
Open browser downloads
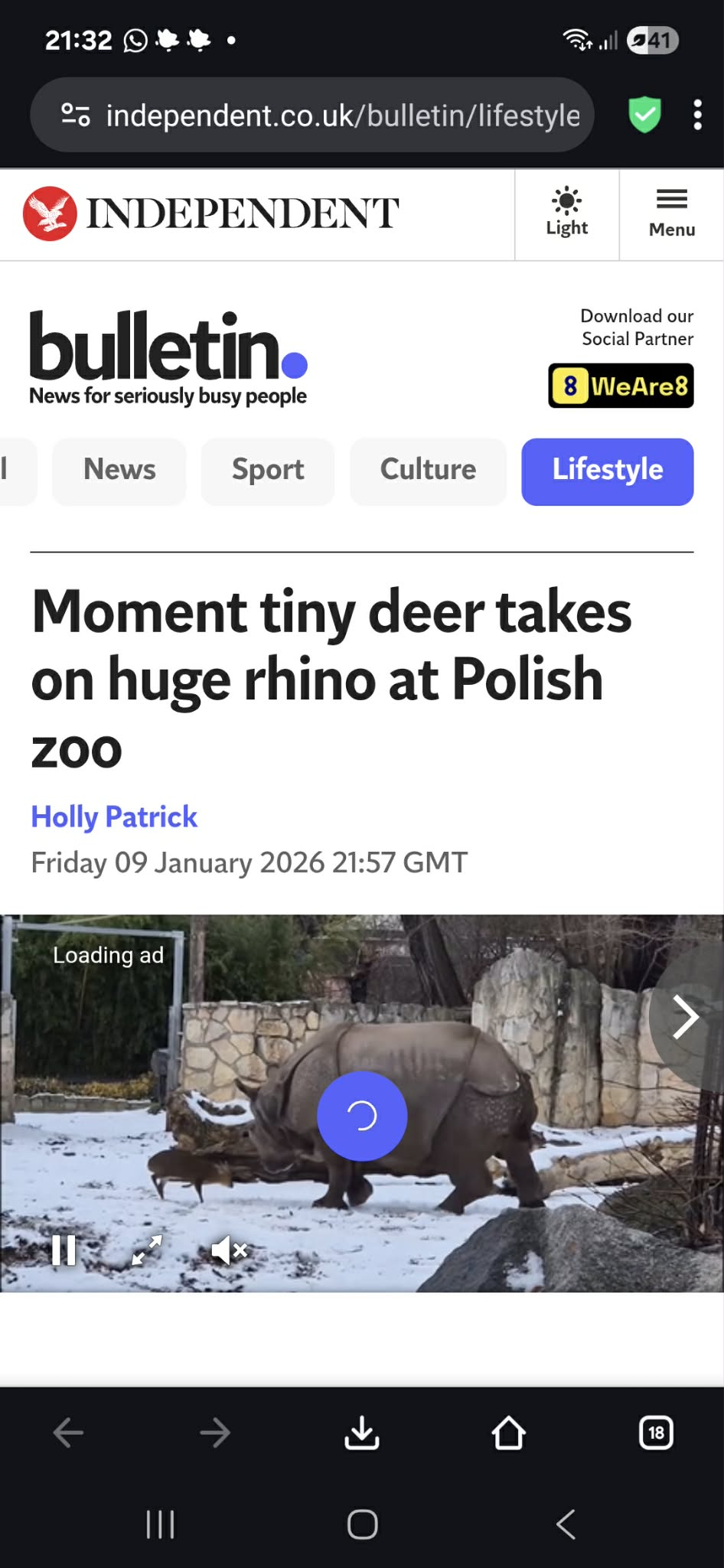361,1433
